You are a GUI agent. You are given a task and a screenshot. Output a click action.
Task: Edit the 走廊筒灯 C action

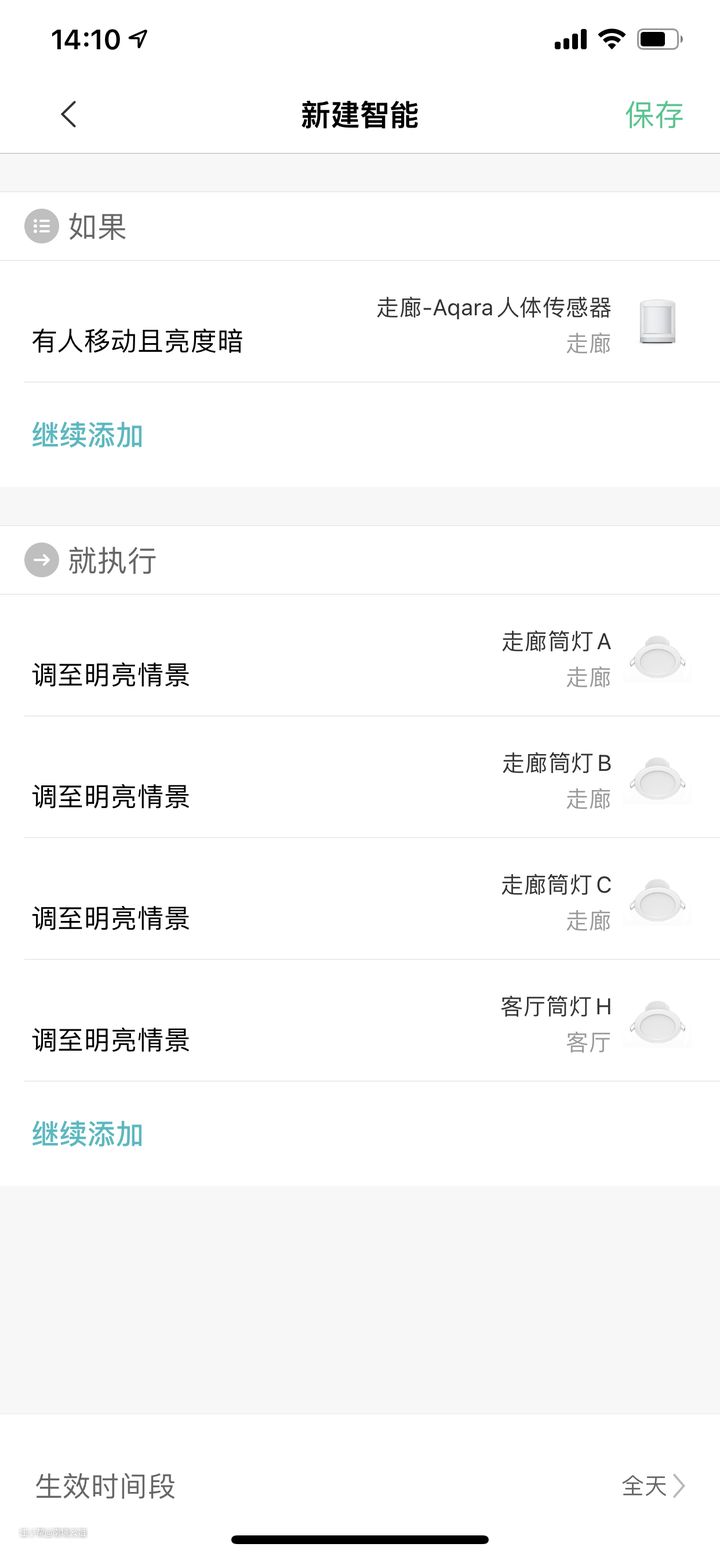pos(360,901)
